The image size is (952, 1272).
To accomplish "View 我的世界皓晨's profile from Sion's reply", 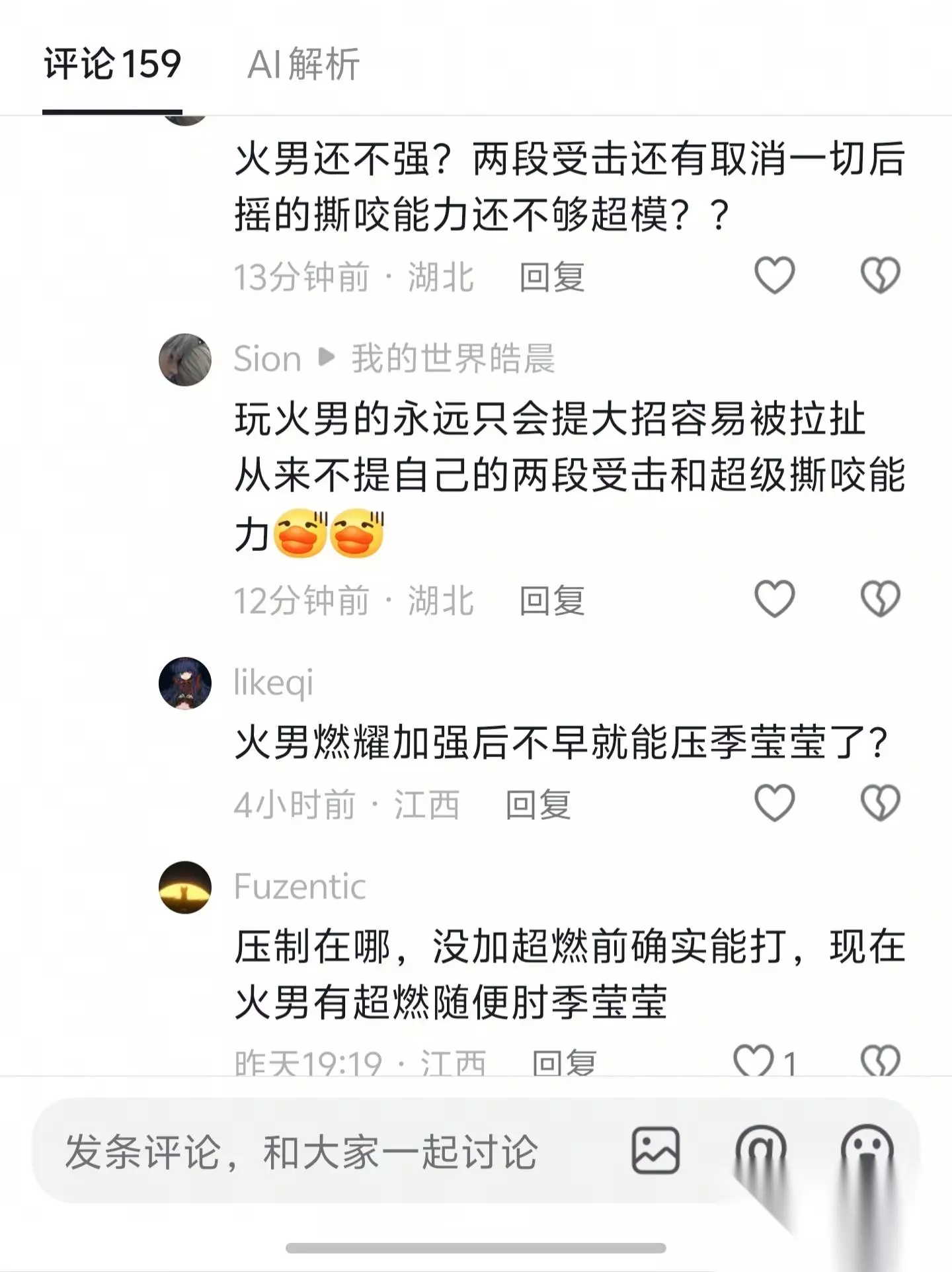I will click(453, 359).
